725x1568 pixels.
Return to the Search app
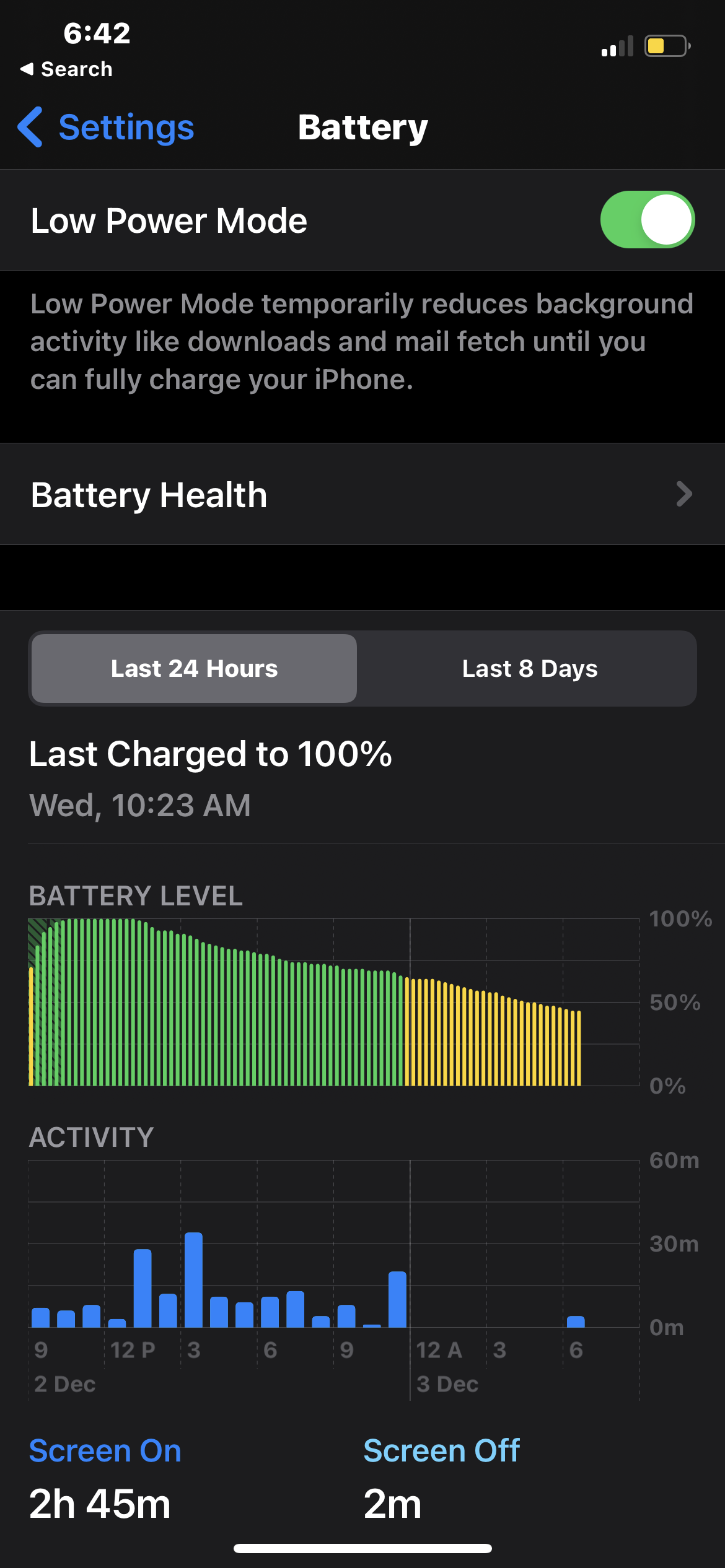[x=67, y=69]
